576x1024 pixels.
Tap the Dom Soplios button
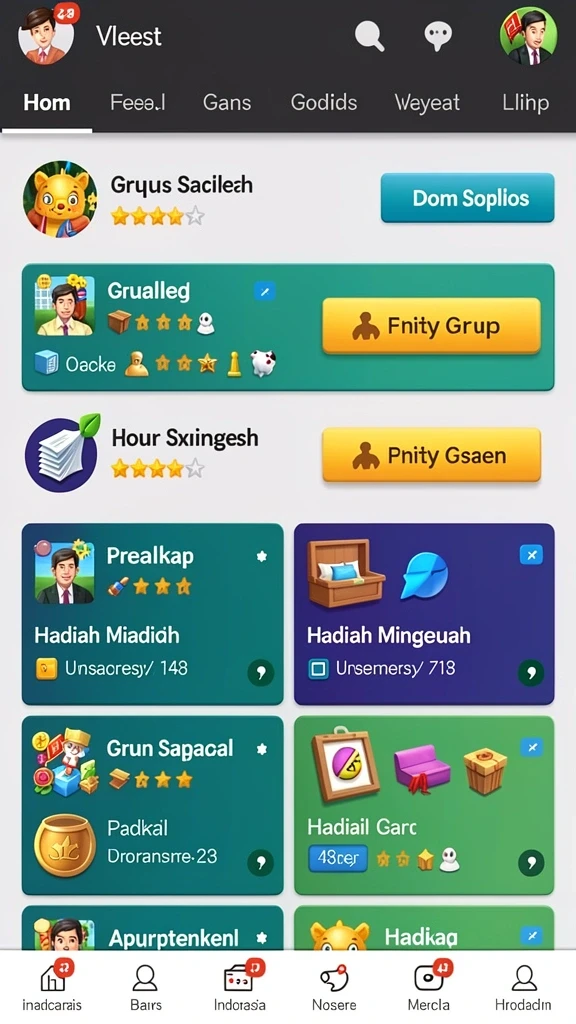coord(468,198)
